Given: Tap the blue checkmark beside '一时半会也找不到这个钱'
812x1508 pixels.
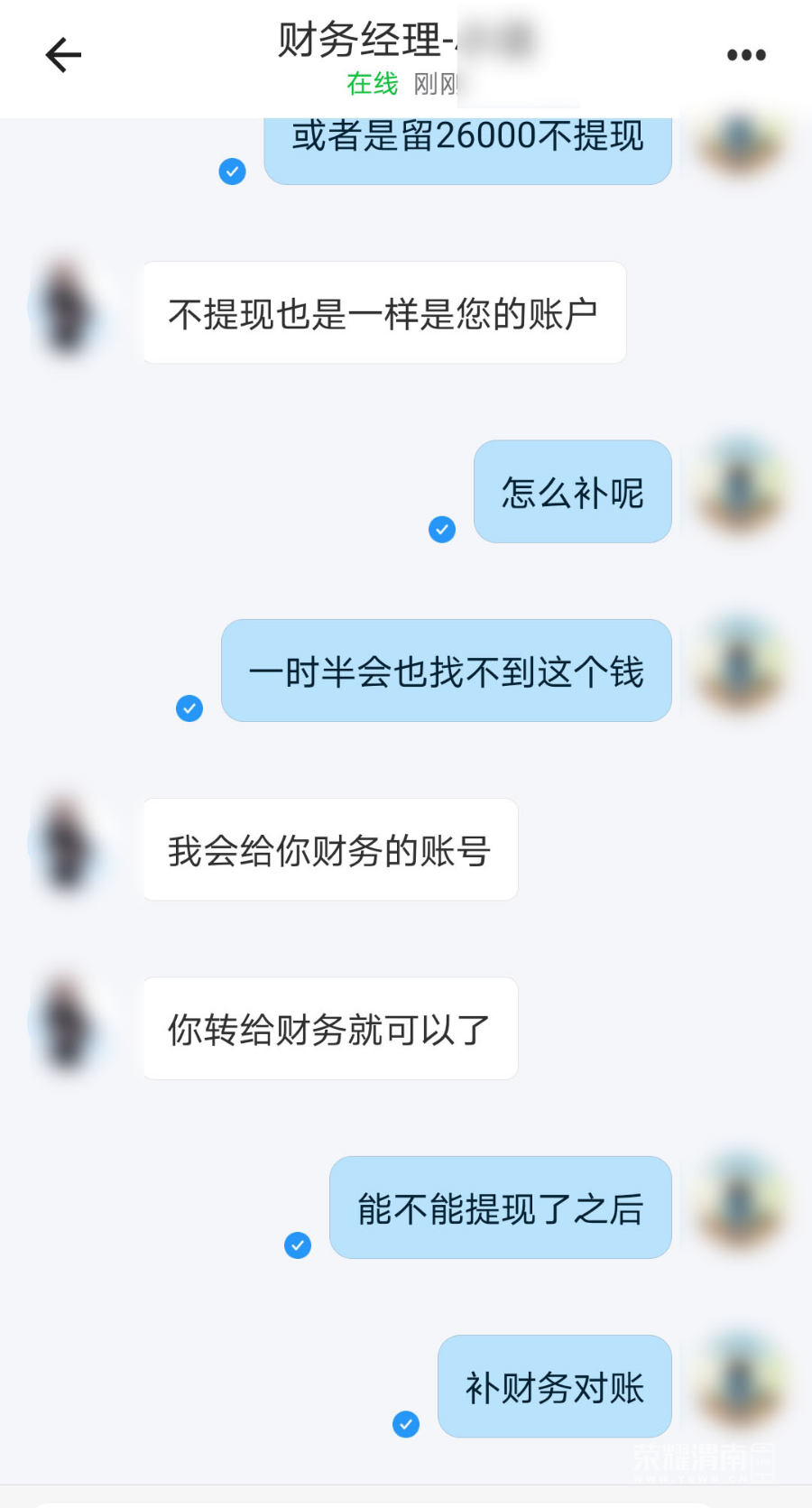Looking at the screenshot, I should tap(189, 708).
